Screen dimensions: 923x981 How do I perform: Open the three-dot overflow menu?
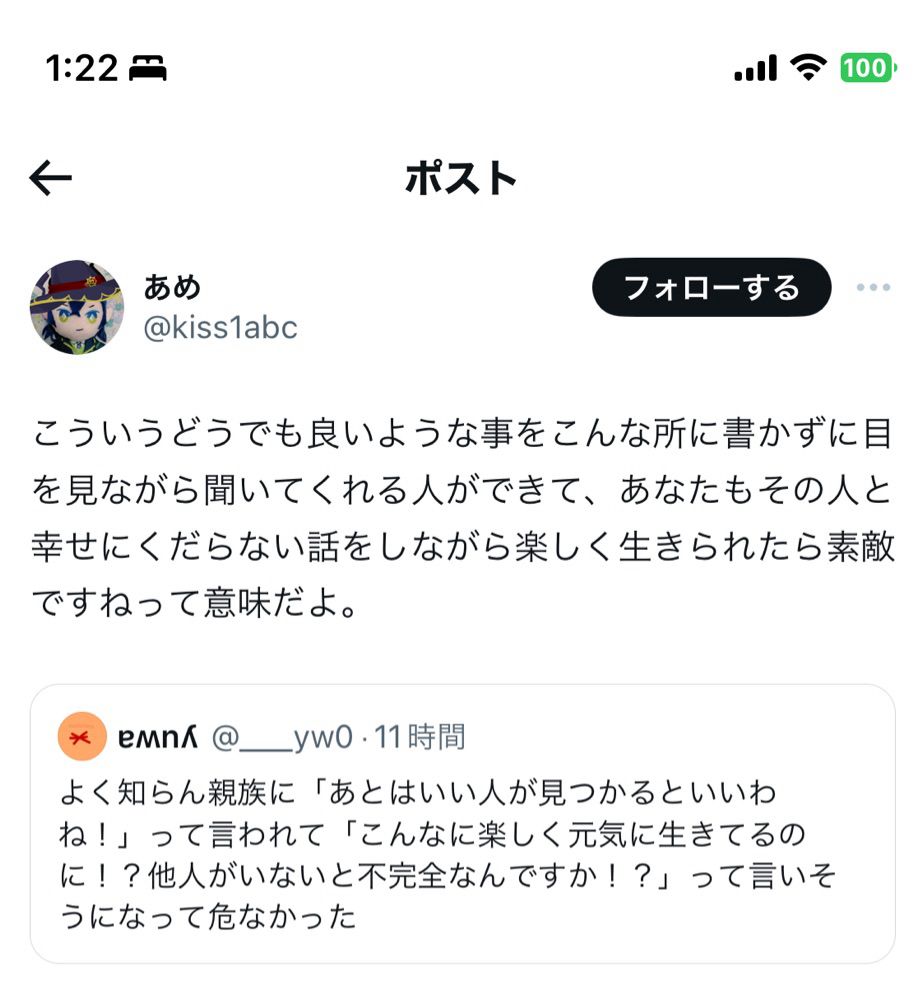click(x=872, y=288)
